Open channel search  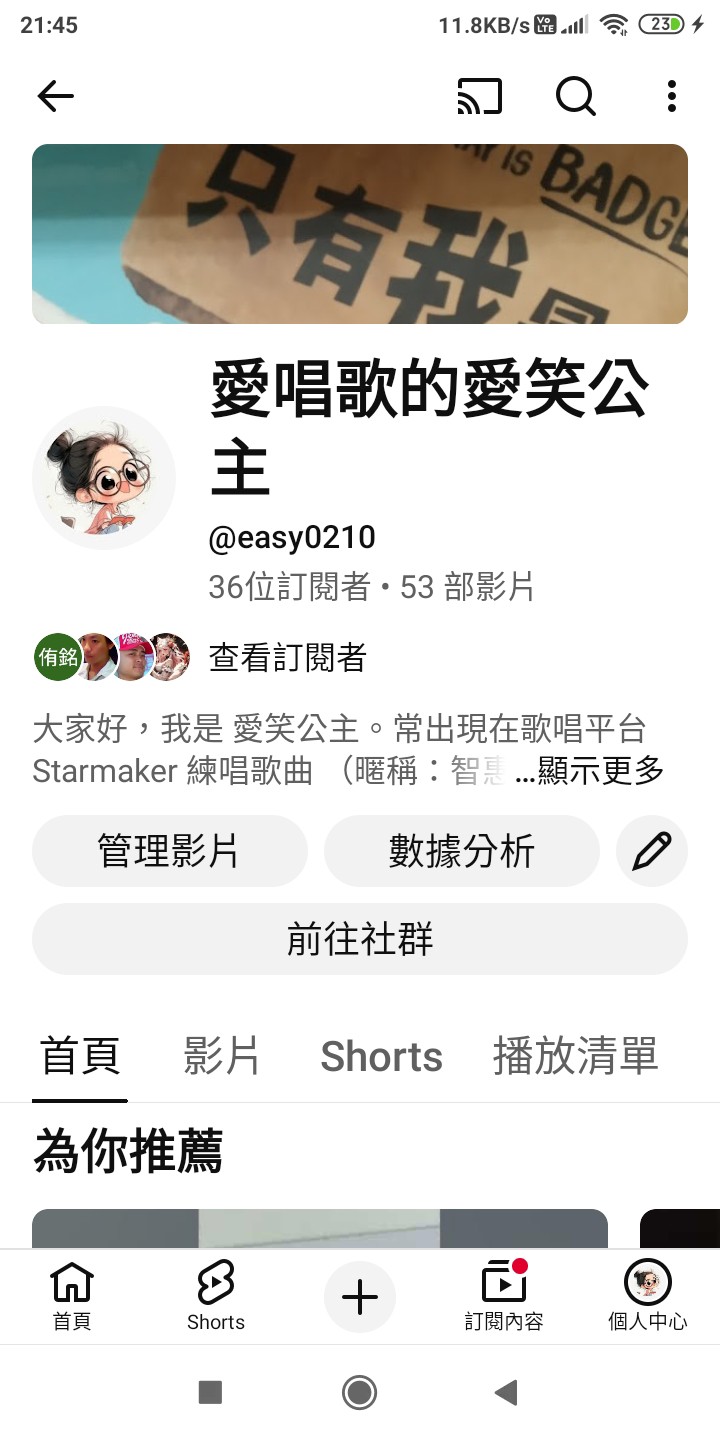(576, 96)
